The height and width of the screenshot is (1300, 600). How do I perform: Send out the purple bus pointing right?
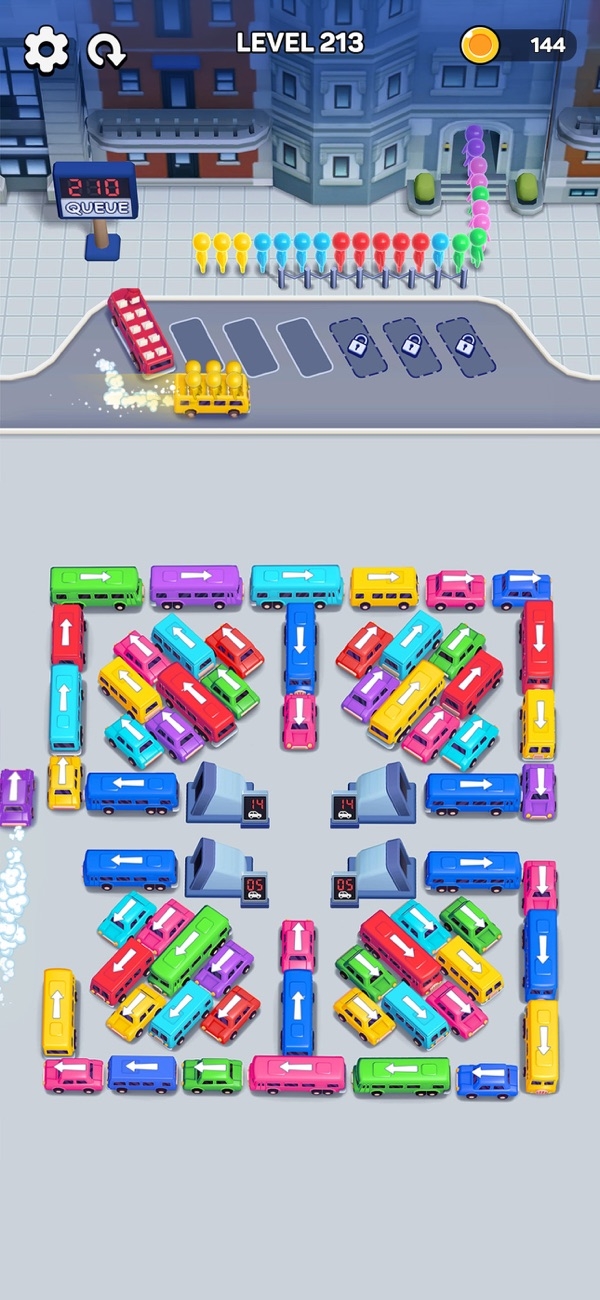(x=196, y=584)
